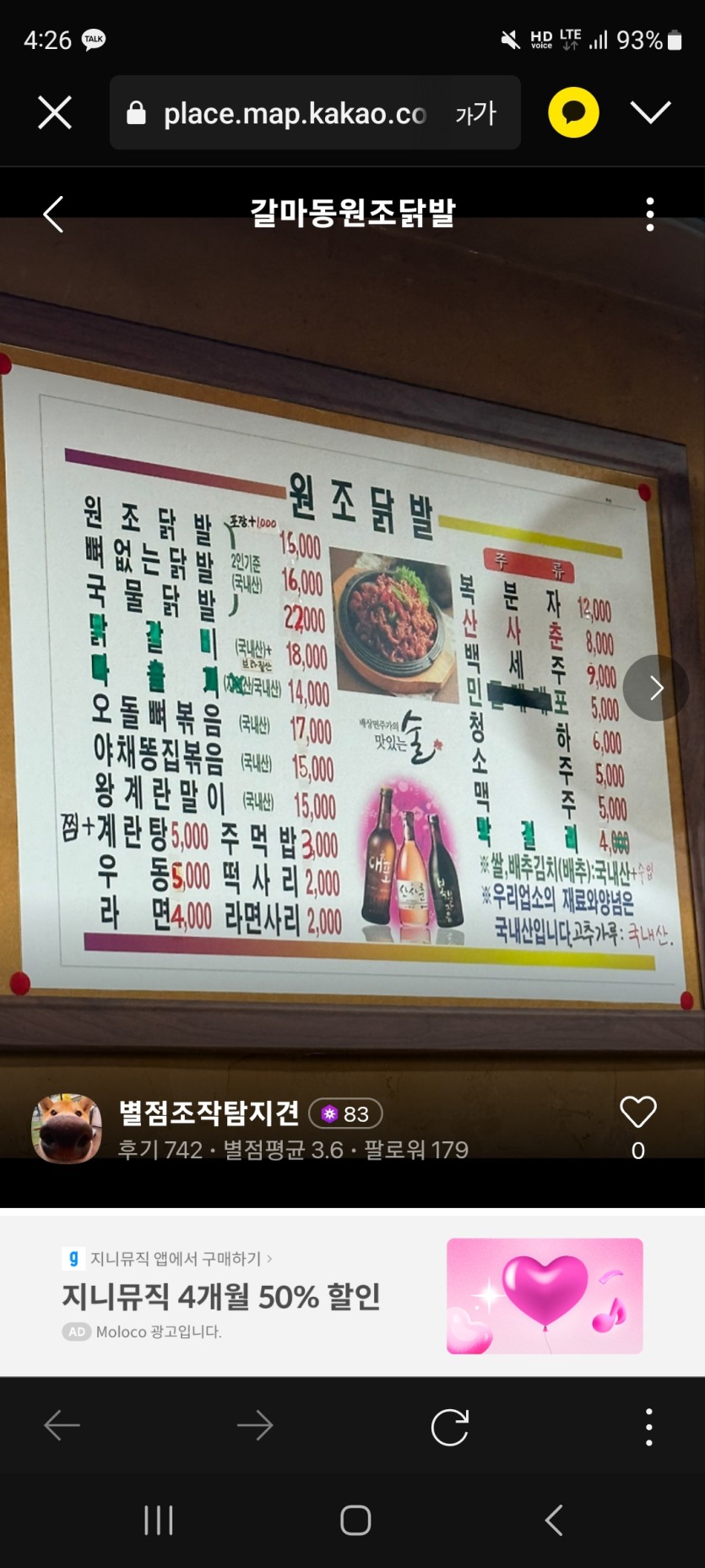Close the in-app browser
Screen dimensions: 705x1568
click(55, 112)
